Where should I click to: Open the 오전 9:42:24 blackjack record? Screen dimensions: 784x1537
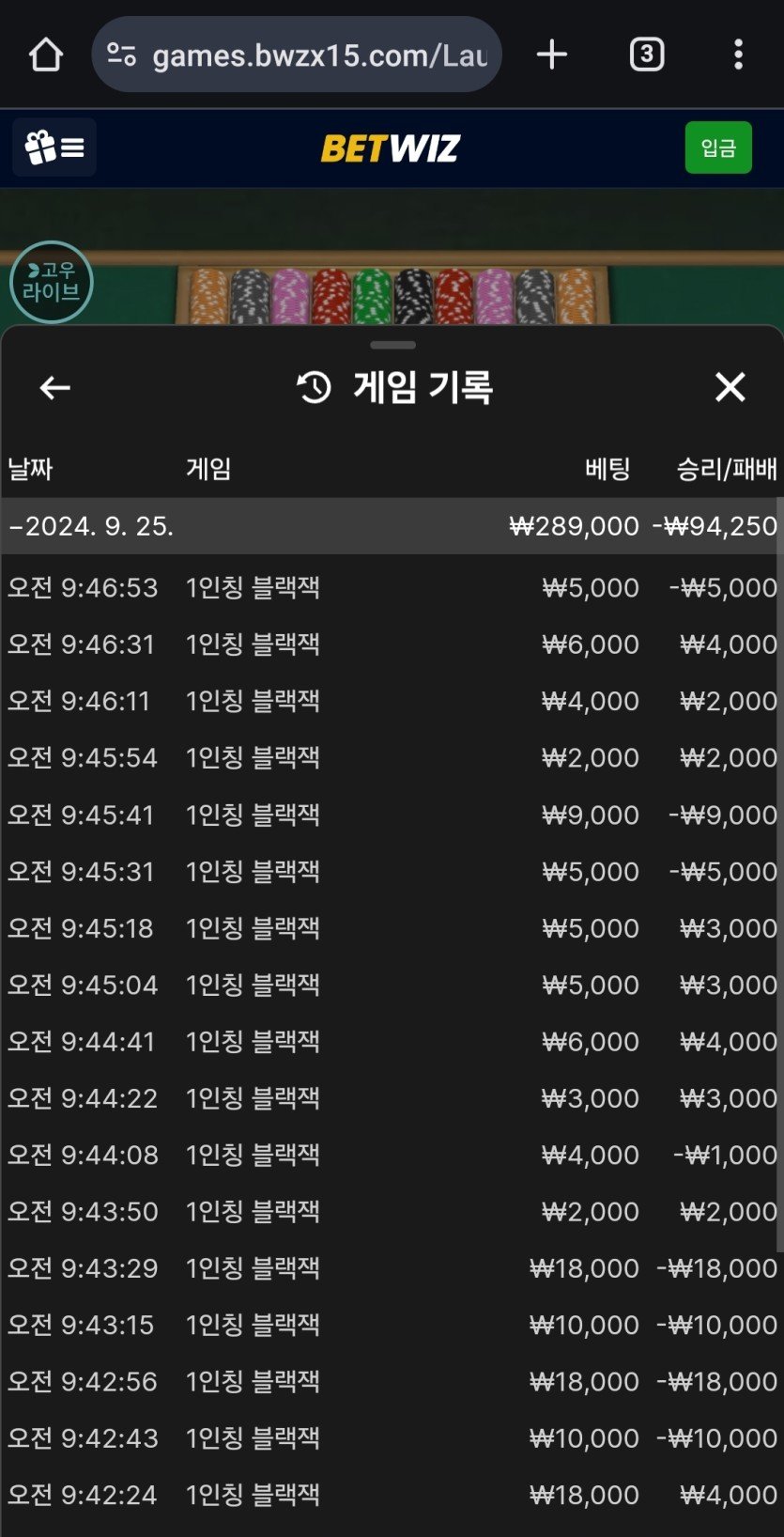[x=392, y=1495]
